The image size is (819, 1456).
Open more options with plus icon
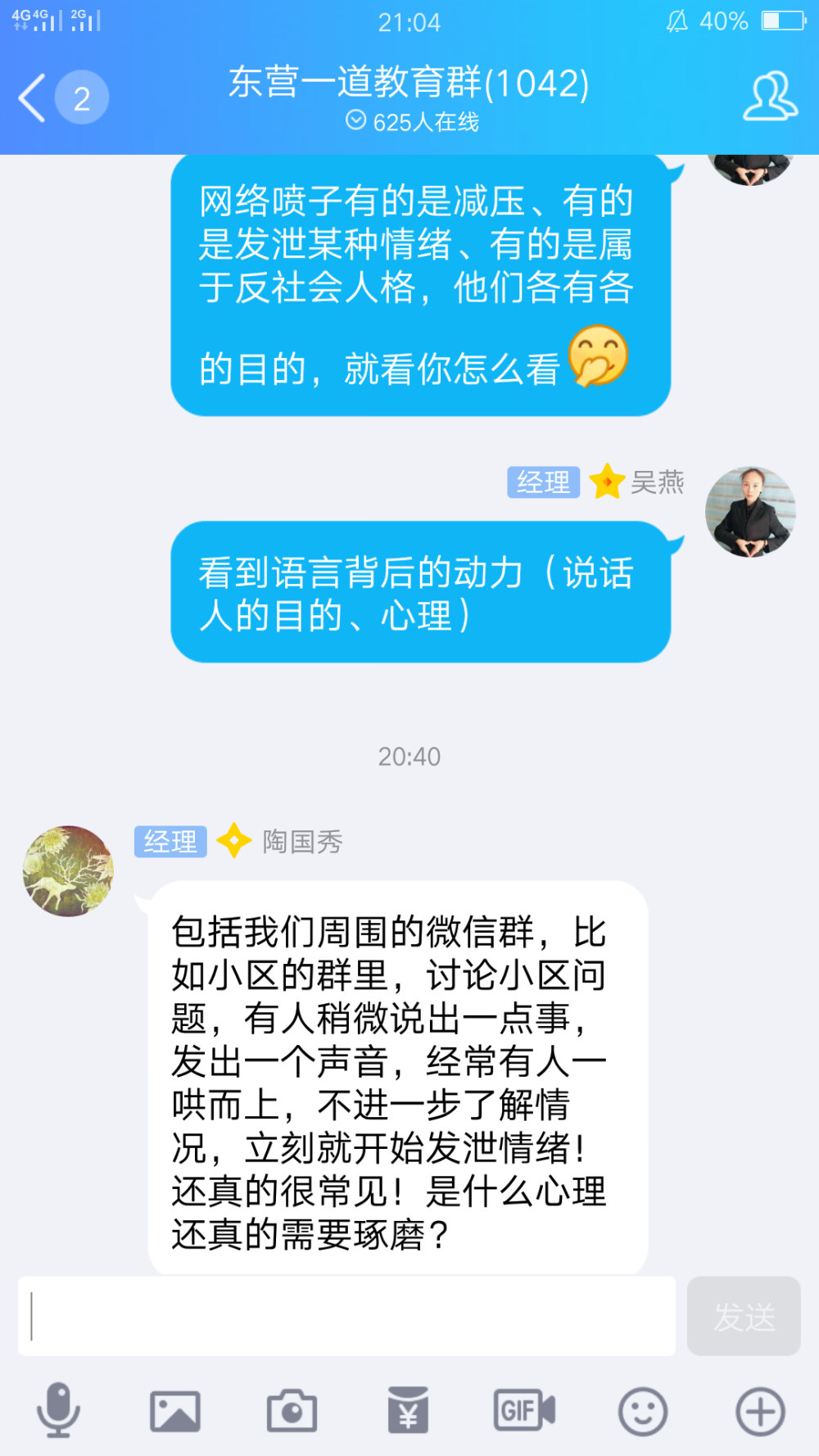760,1411
